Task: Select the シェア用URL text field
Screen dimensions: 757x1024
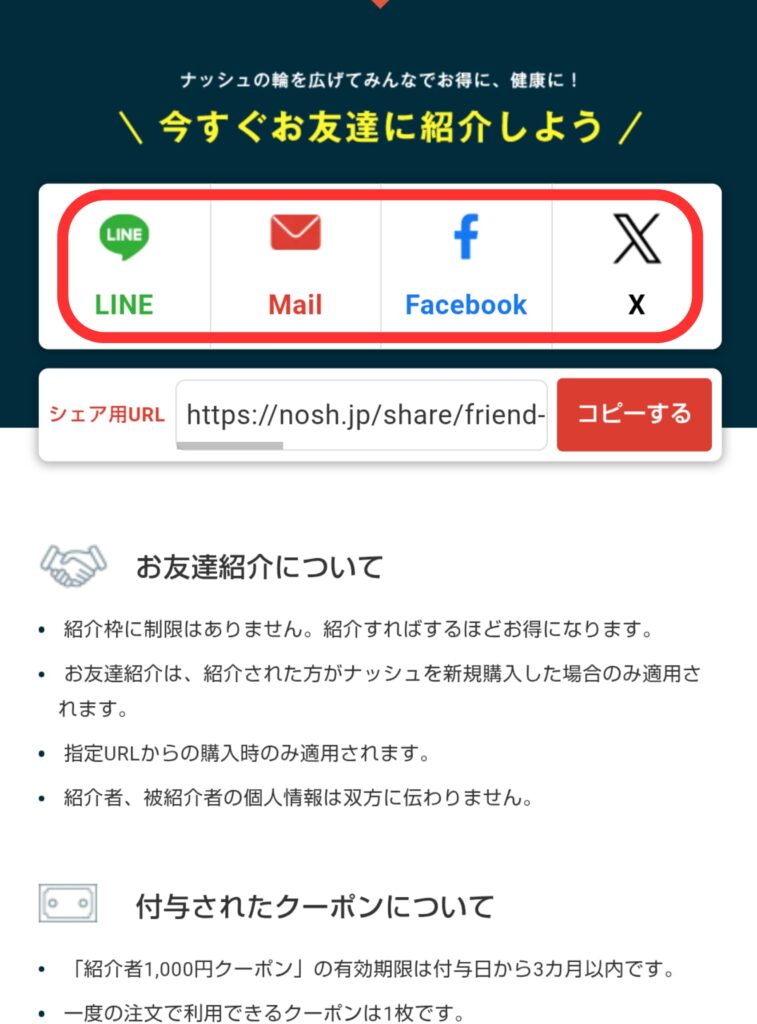Action: (362, 414)
